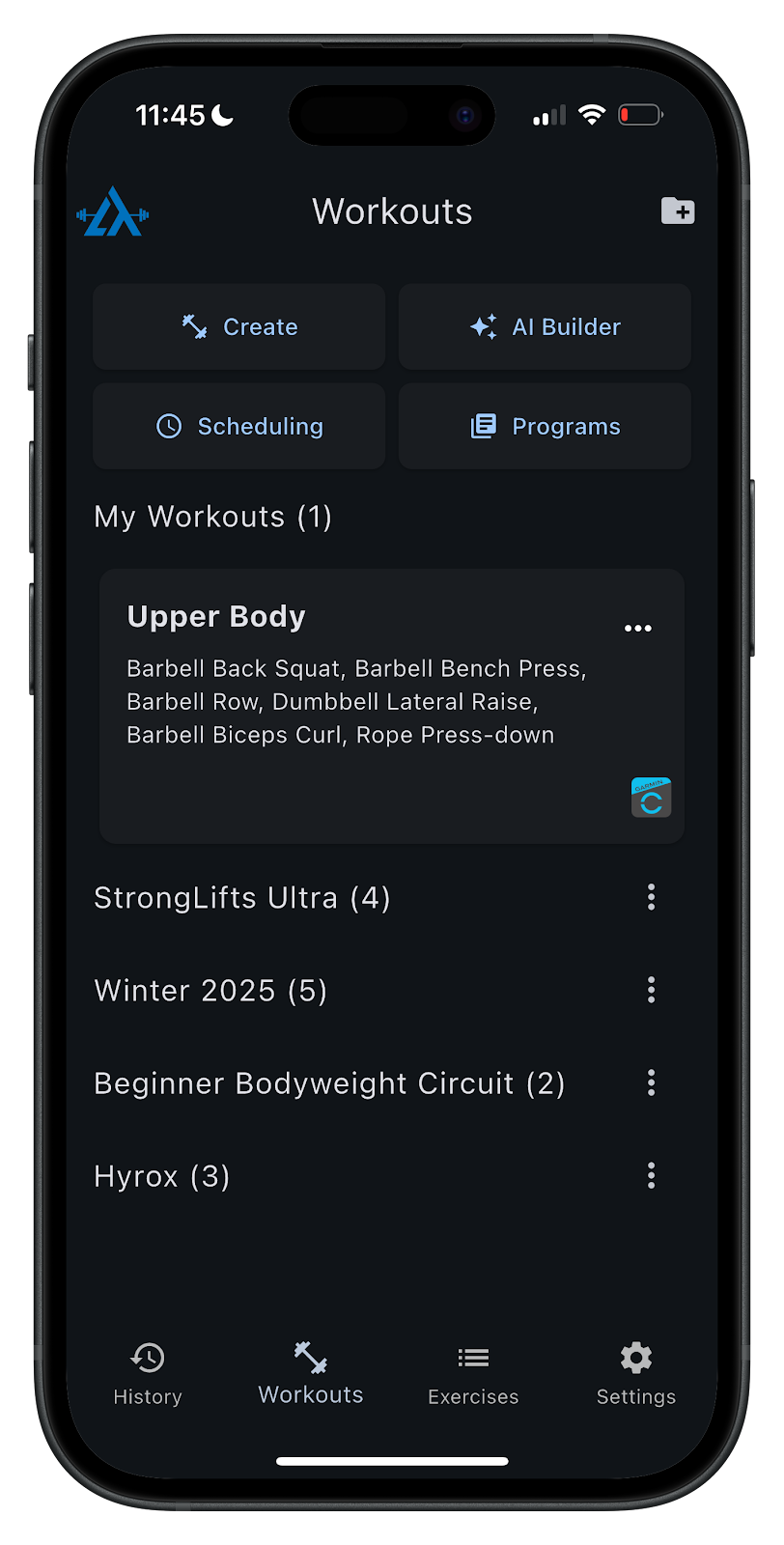Switch to the Exercises tab
The image size is (784, 1545).
point(472,1371)
